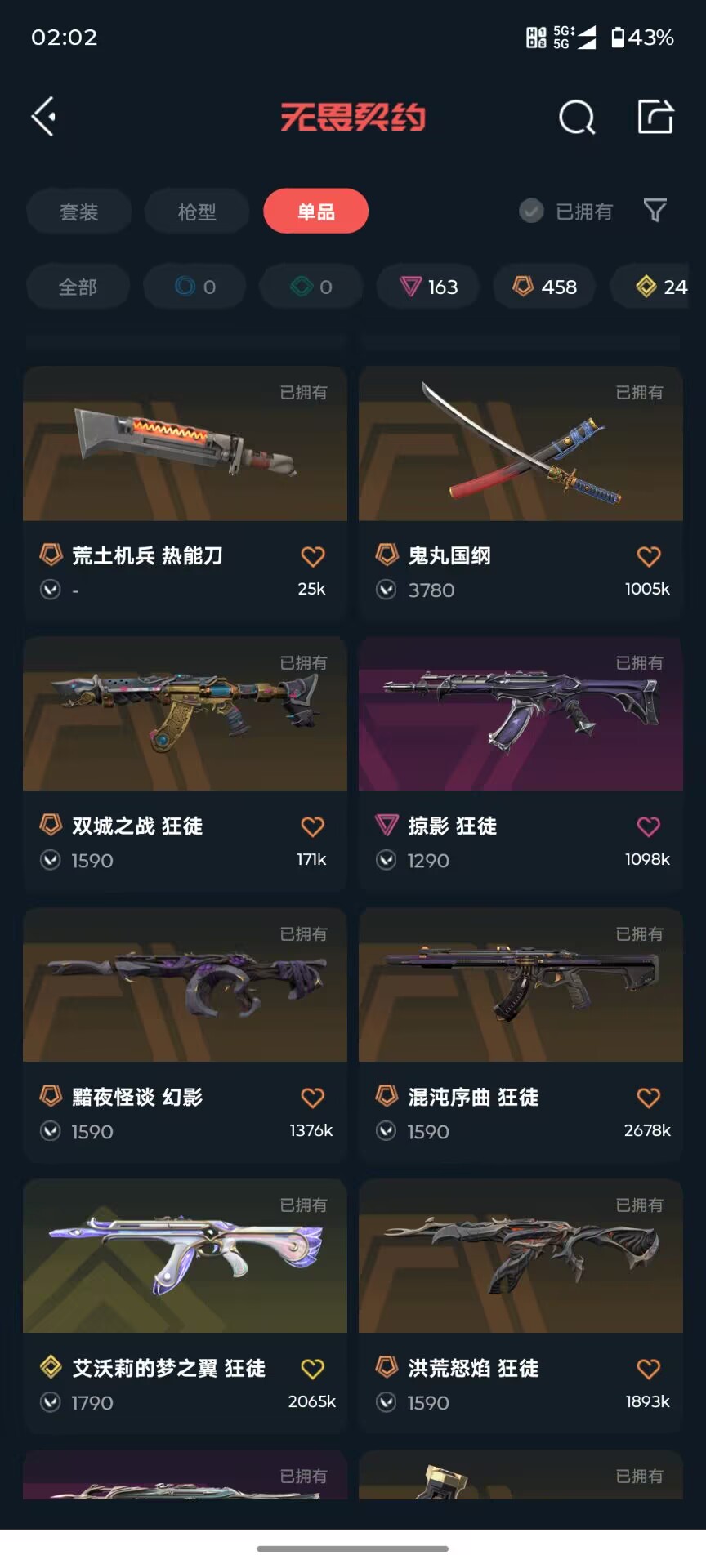Like the 双城之战 狂徒 skin
The image size is (706, 1568).
pyautogui.click(x=313, y=826)
